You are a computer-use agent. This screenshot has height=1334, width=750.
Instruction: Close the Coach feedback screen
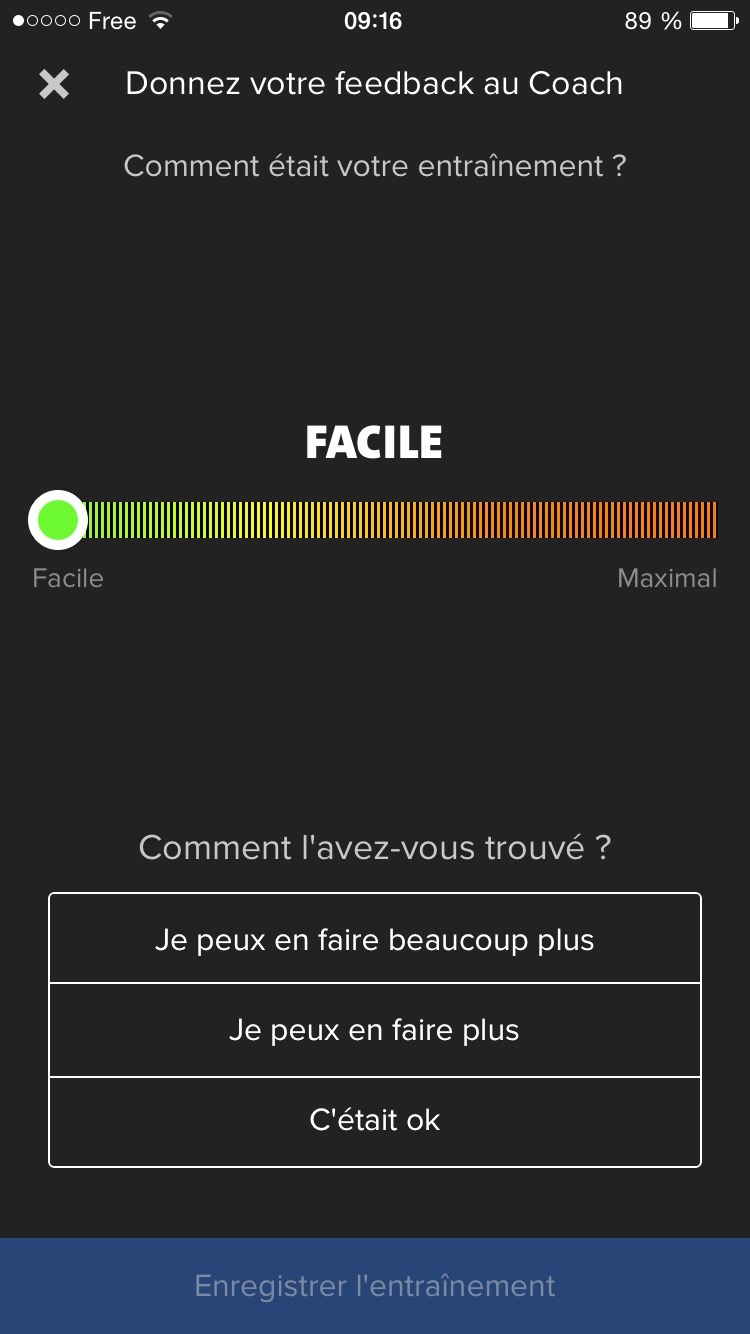54,84
